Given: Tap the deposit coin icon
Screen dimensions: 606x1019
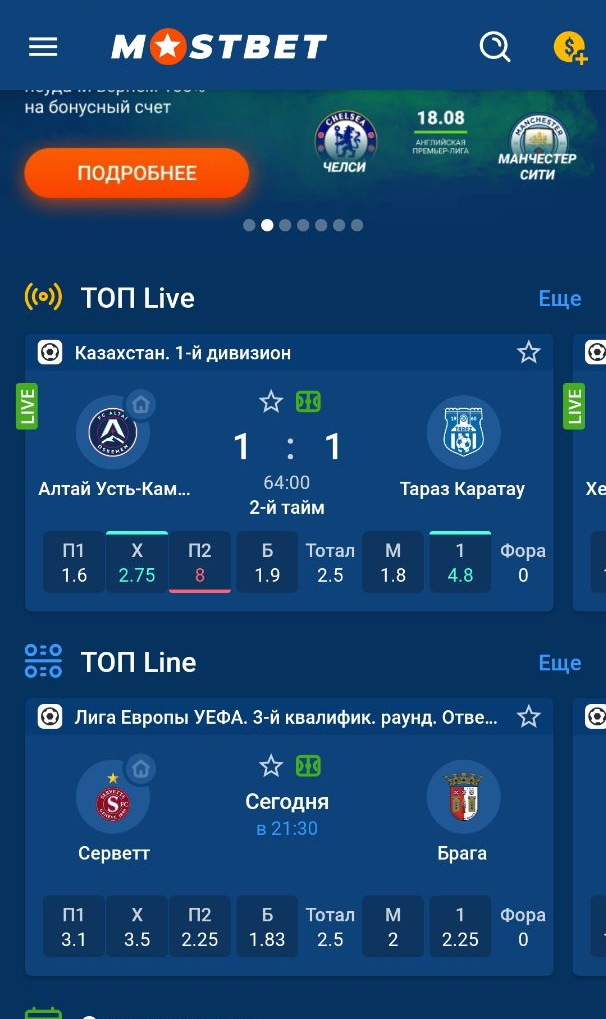Looking at the screenshot, I should click(569, 47).
